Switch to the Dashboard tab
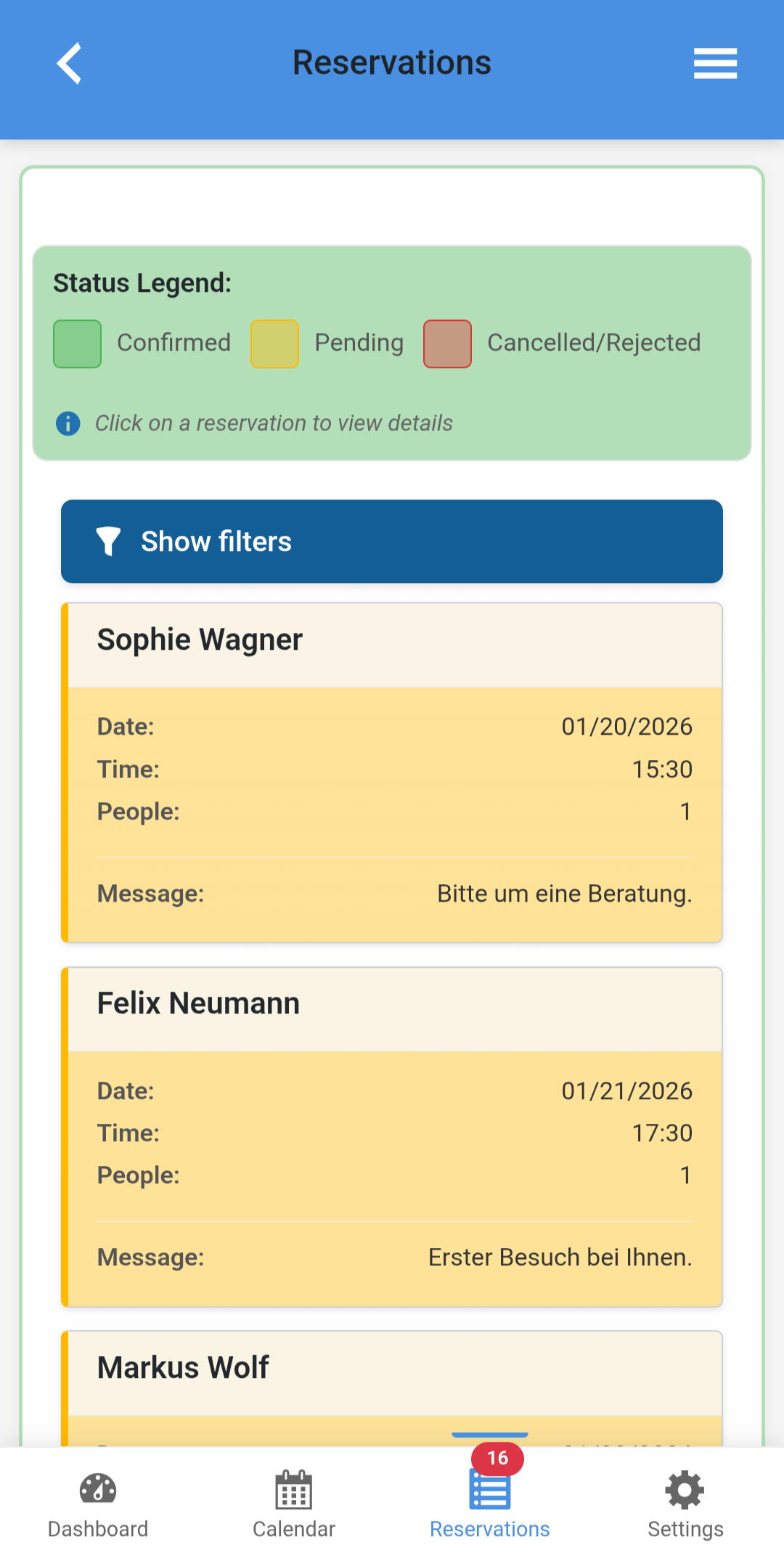 98,1527
